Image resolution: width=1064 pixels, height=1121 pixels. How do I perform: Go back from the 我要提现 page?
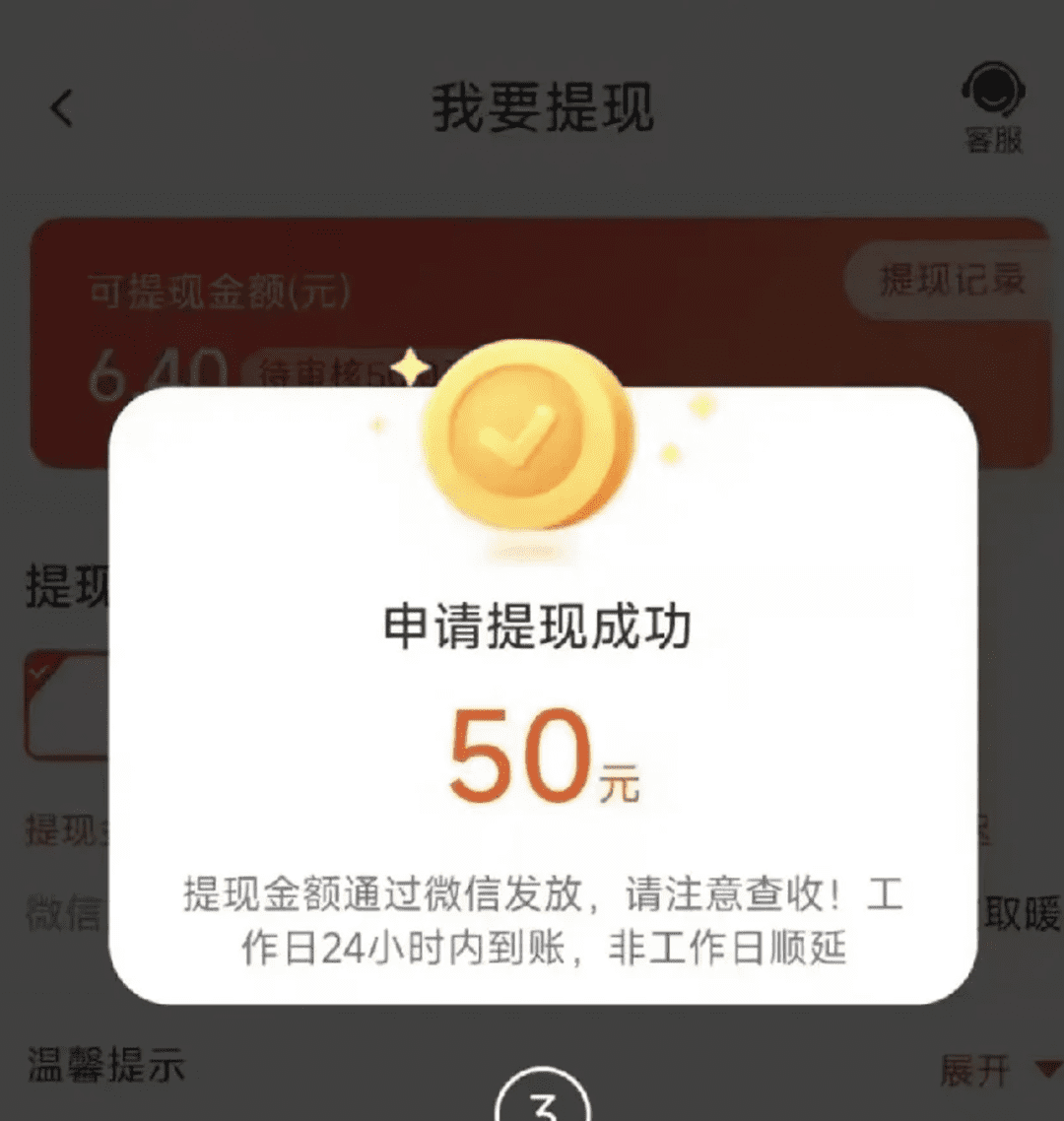[62, 108]
